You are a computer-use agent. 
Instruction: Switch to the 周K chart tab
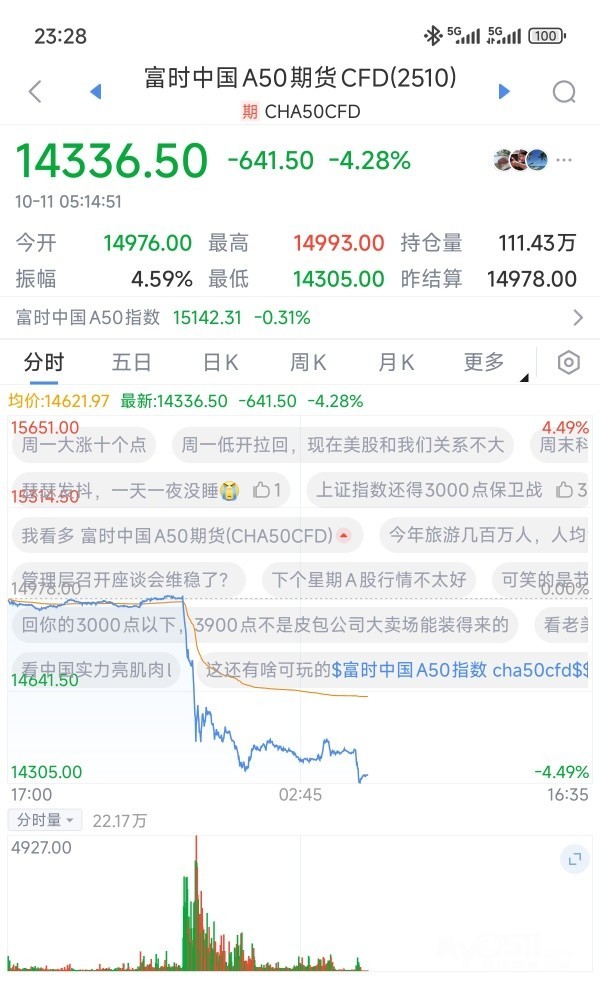click(308, 362)
